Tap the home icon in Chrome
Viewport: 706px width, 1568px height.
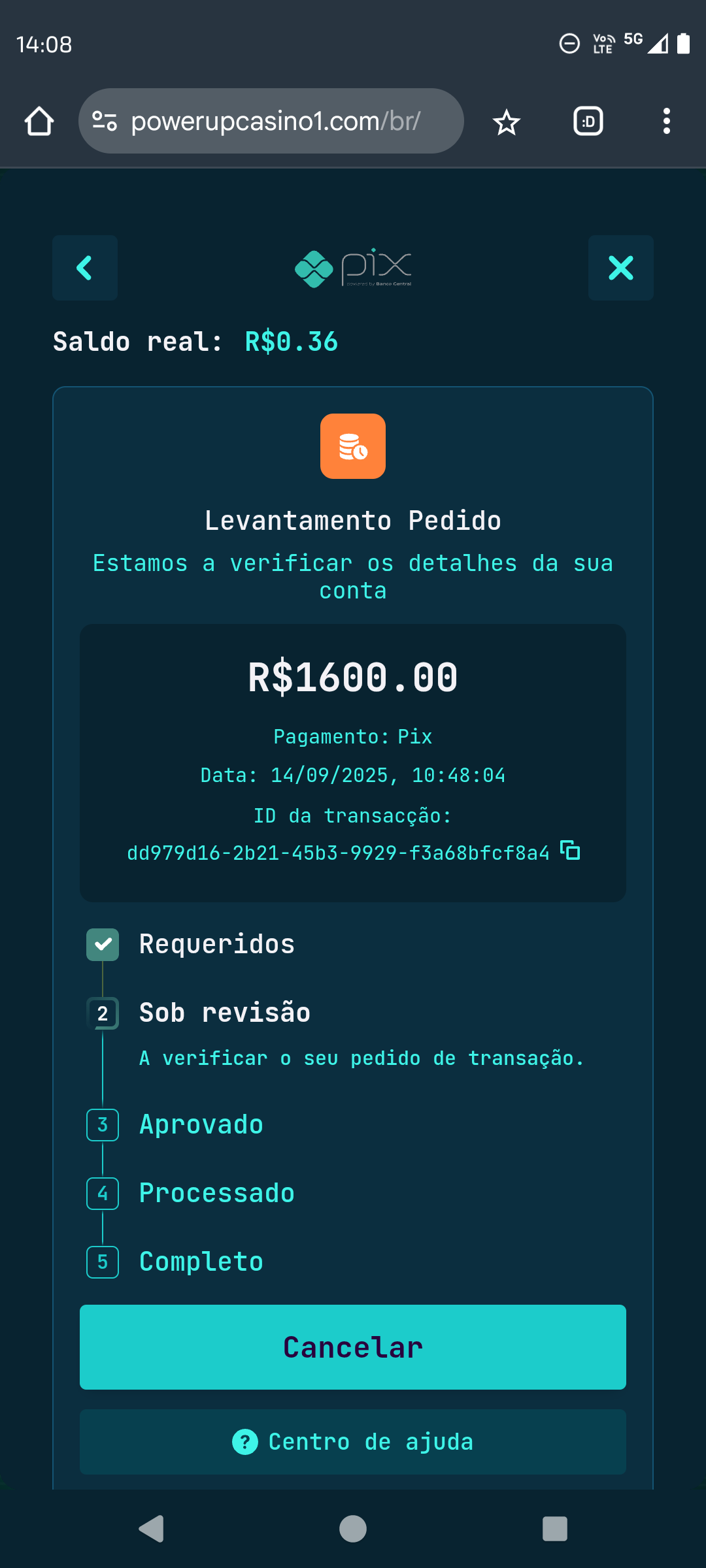[39, 120]
